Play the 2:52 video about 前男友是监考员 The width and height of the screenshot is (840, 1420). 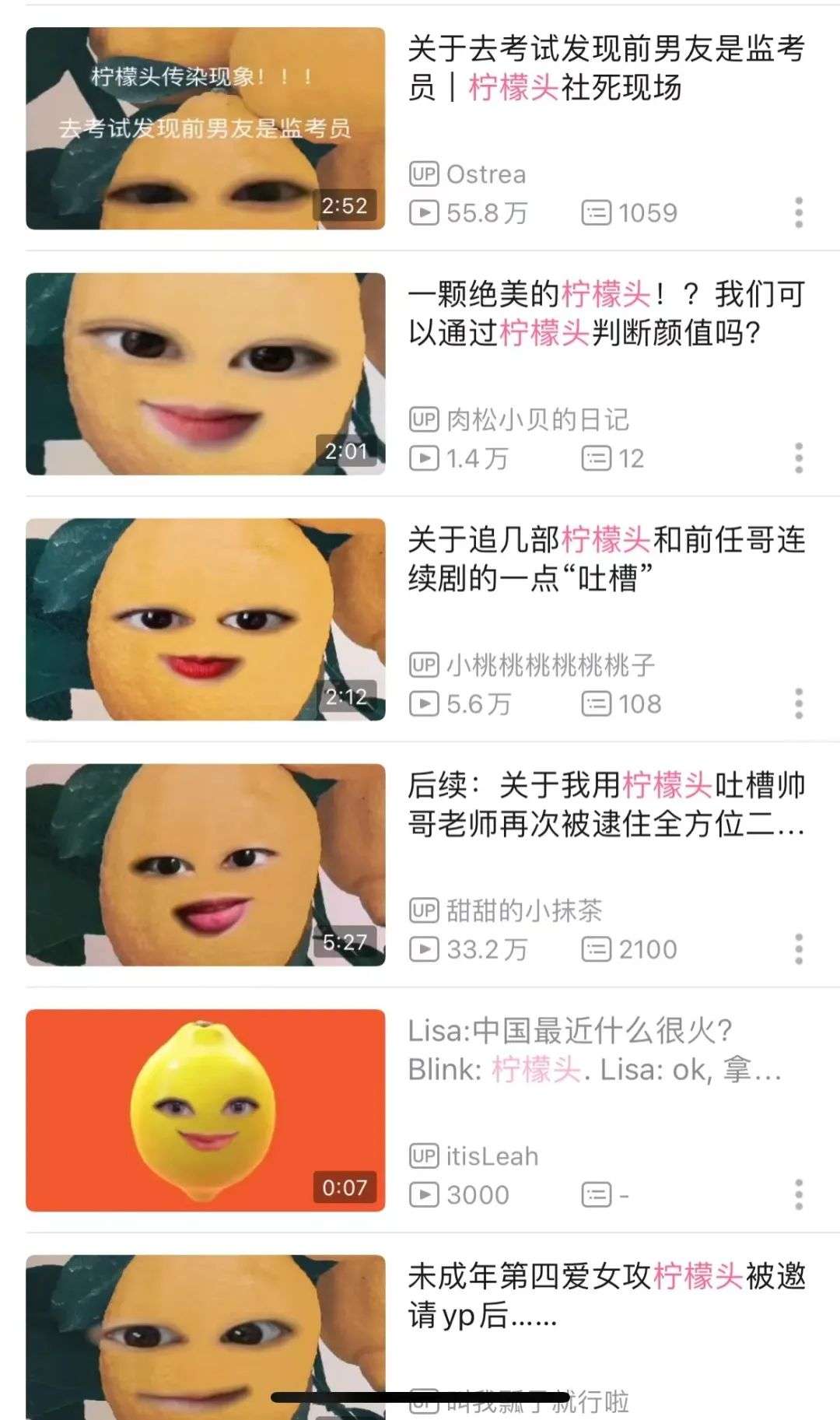point(205,128)
